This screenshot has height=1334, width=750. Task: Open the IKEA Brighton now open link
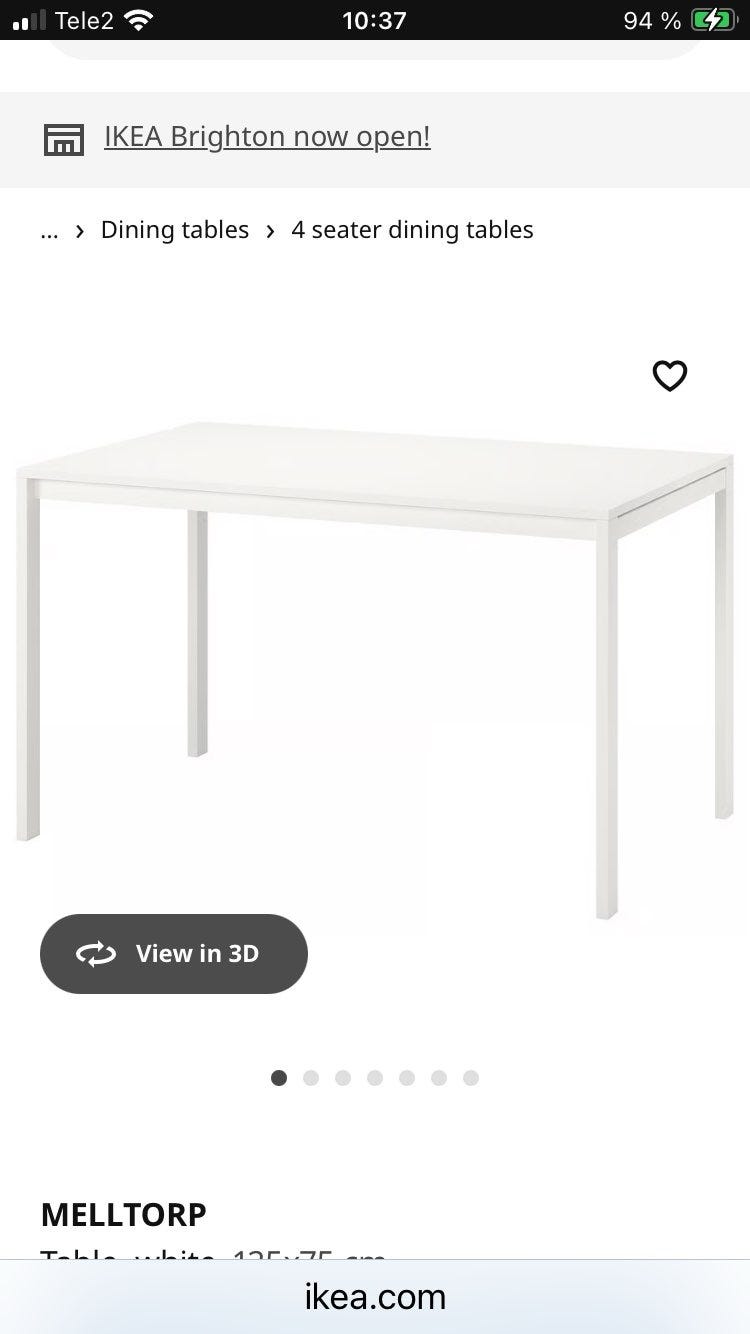tap(267, 137)
